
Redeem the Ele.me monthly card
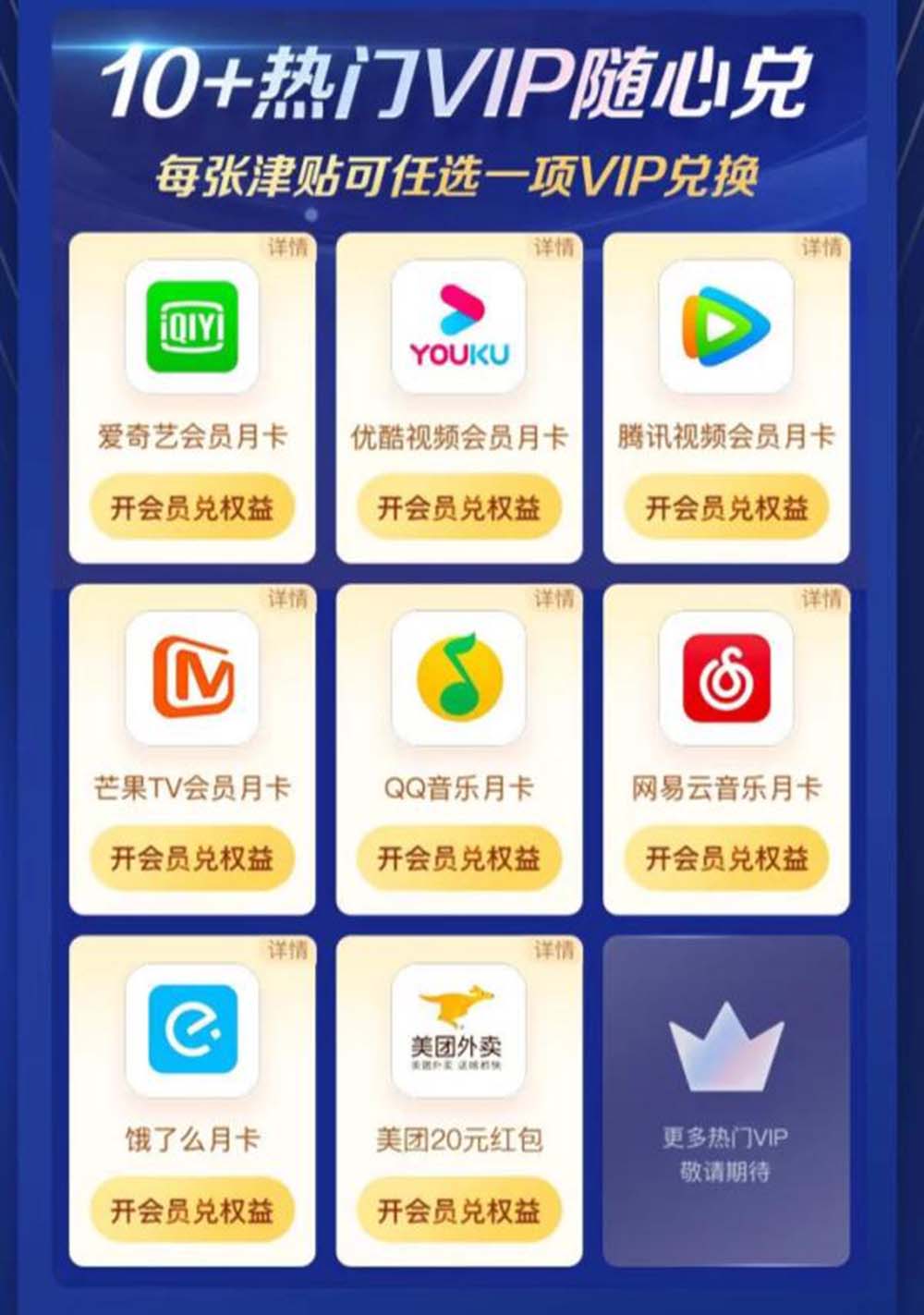(x=191, y=1211)
